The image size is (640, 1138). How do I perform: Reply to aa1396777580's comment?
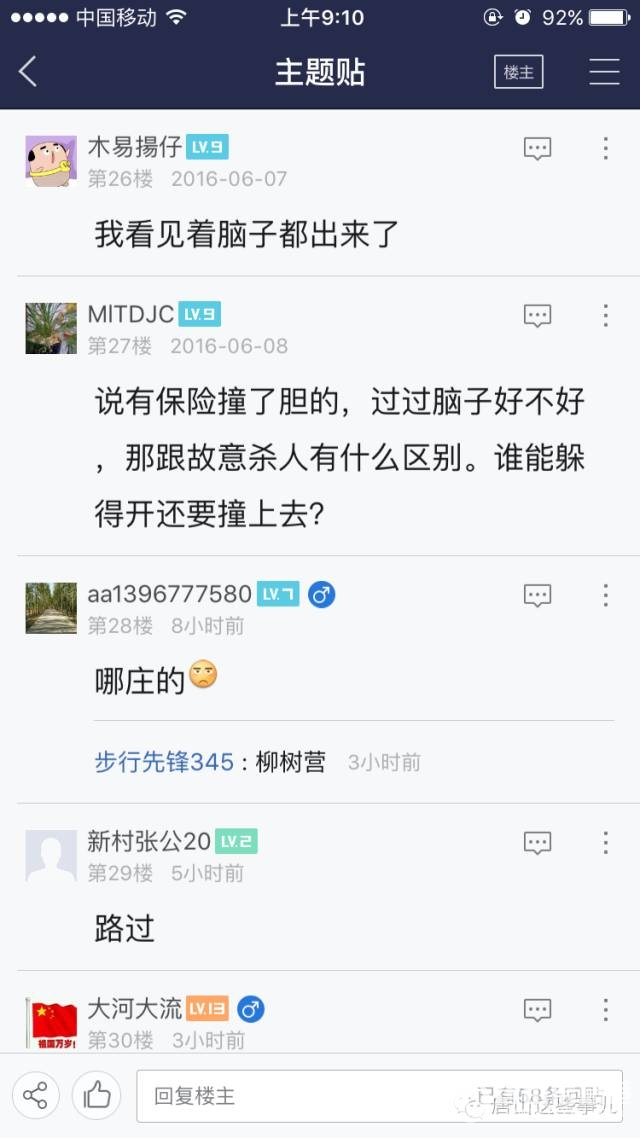[537, 596]
